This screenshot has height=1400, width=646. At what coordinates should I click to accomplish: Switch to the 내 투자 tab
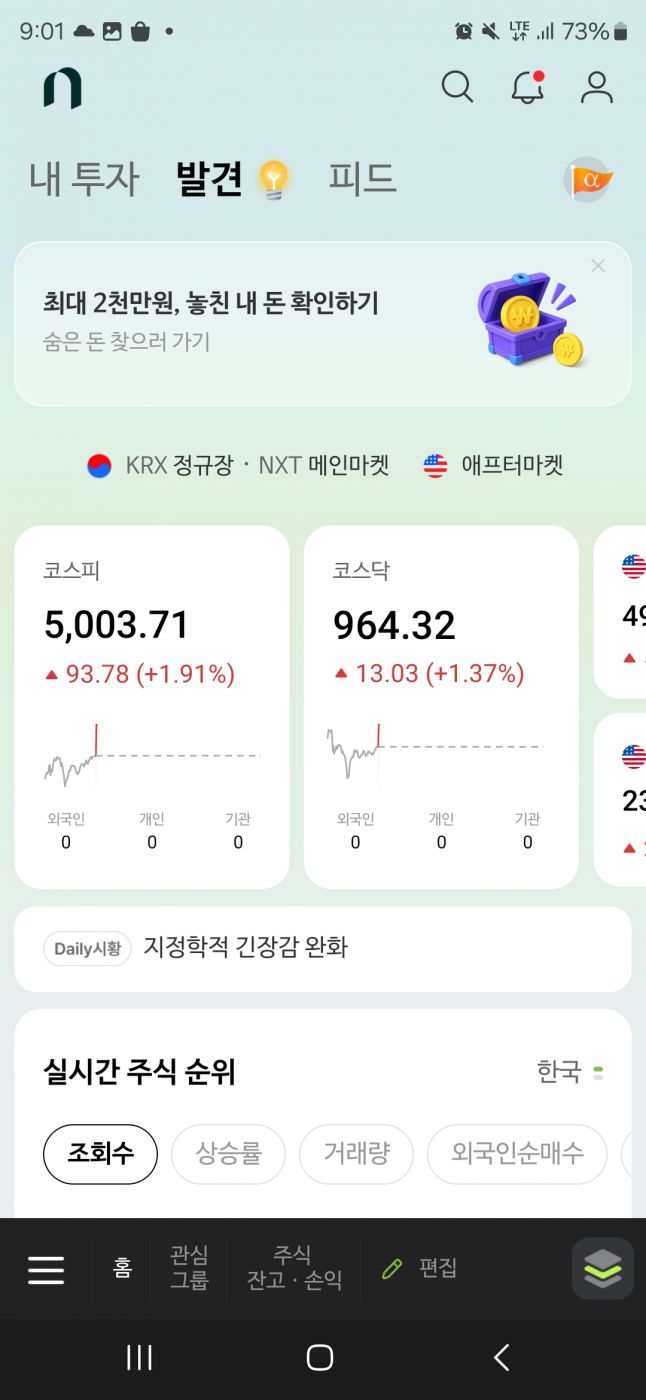pos(84,179)
